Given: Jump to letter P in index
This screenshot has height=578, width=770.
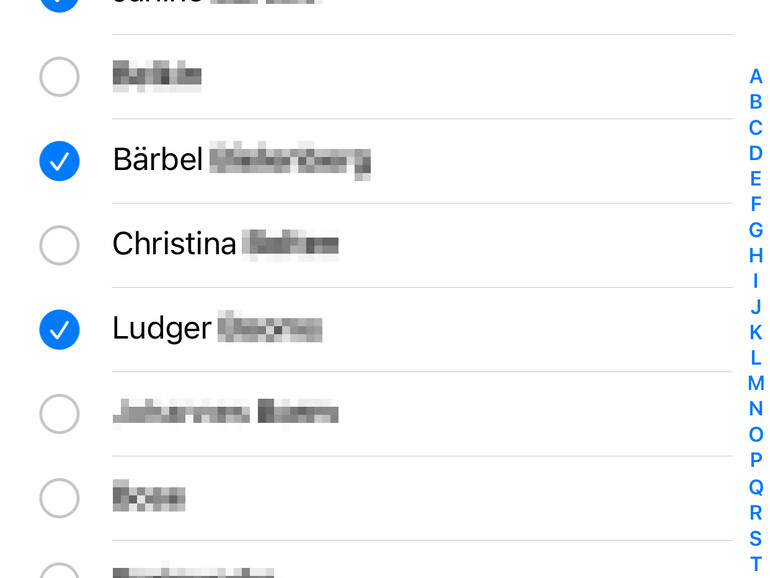Looking at the screenshot, I should coord(756,460).
